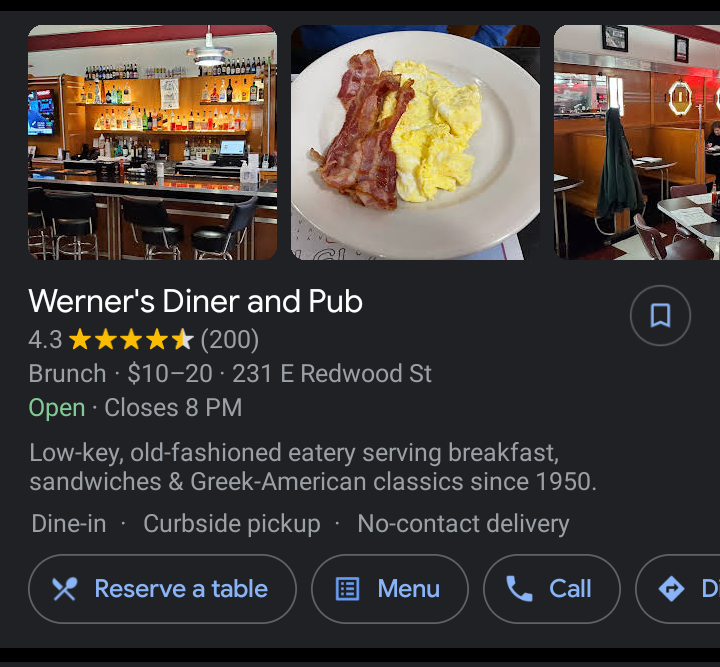Open the bar interior photo
This screenshot has width=720, height=667.
pyautogui.click(x=152, y=142)
